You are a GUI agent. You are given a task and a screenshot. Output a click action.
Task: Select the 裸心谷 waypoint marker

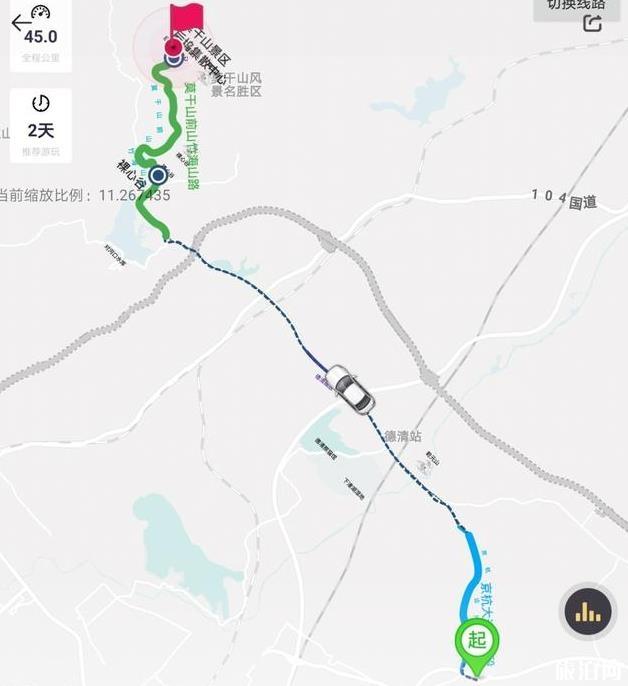157,176
